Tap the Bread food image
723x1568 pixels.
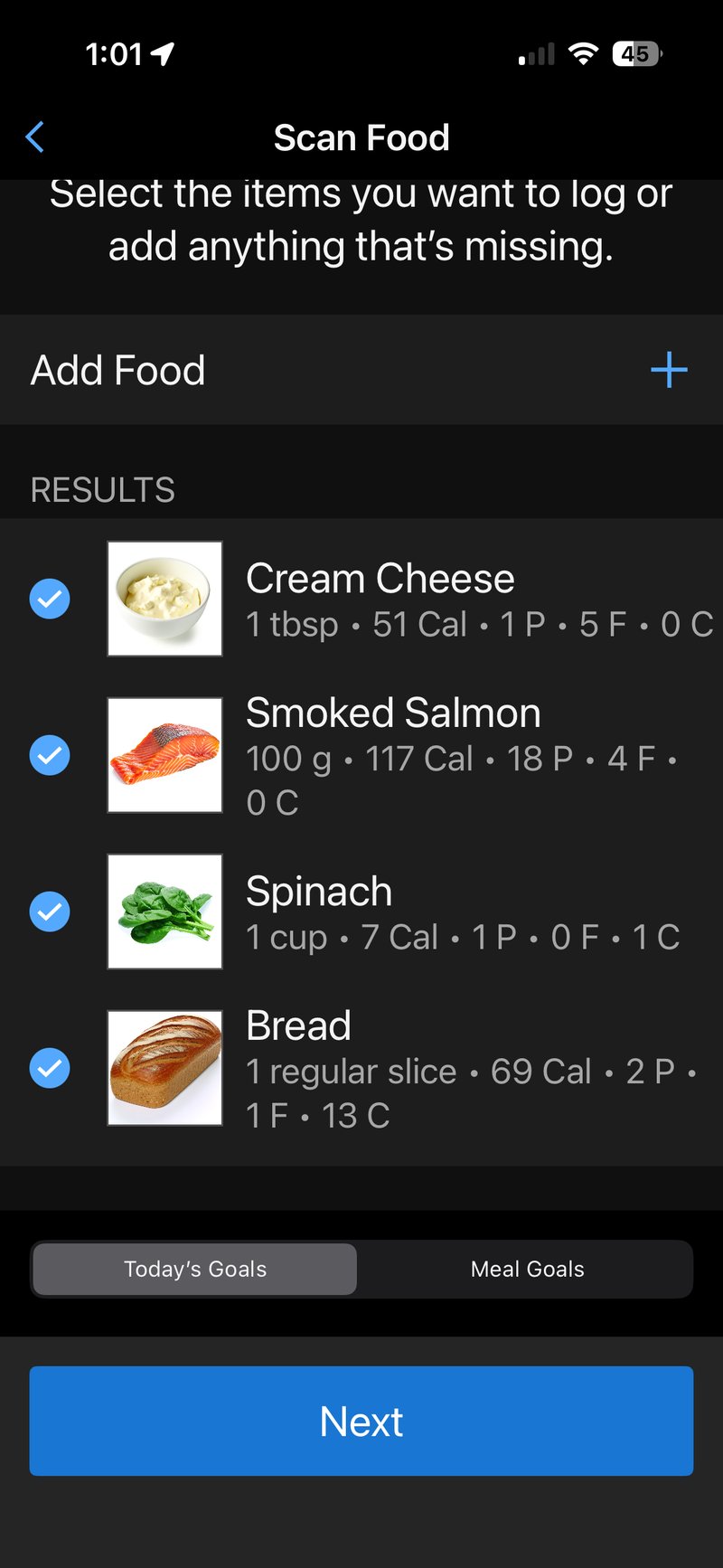164,1068
